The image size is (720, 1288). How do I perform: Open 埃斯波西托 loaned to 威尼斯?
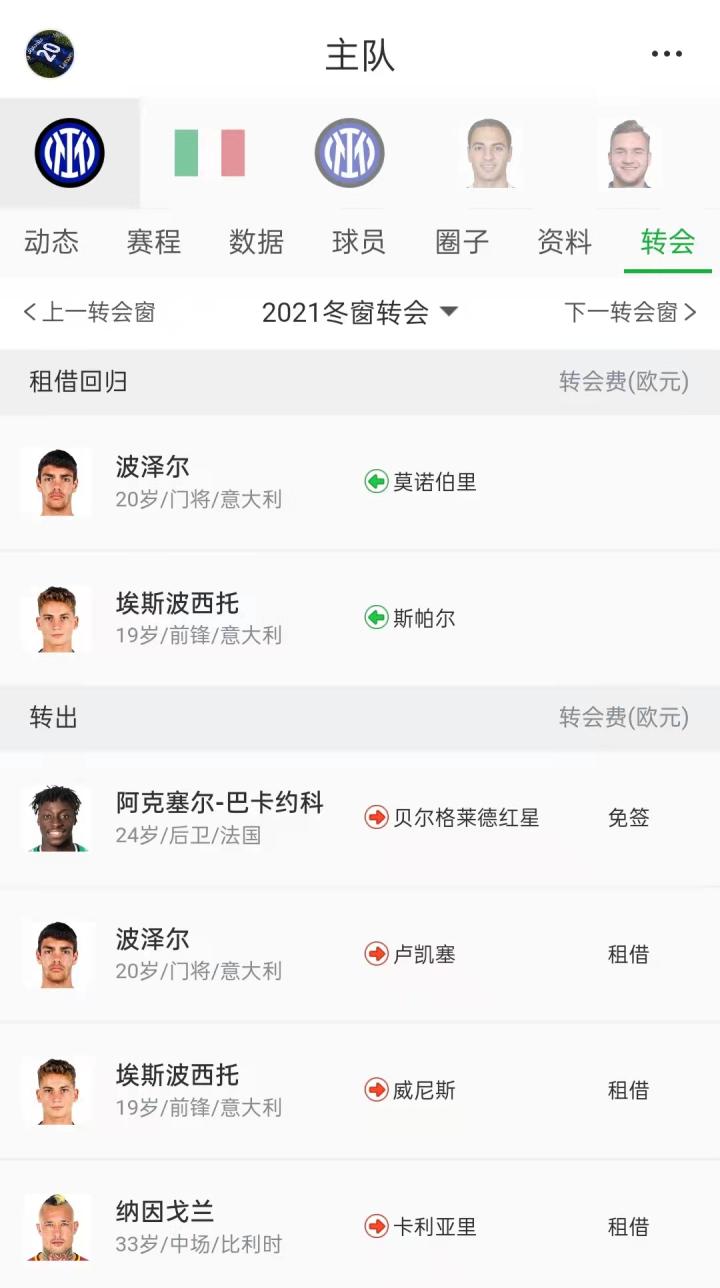(360, 1090)
